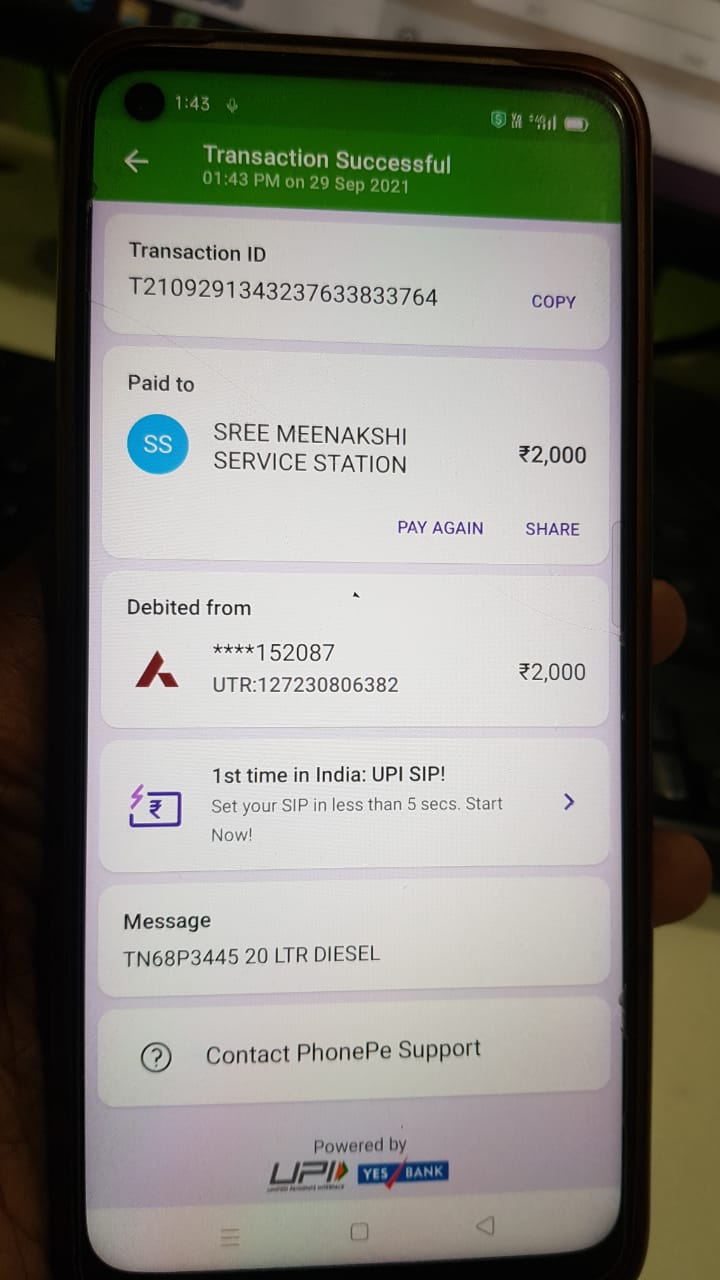The image size is (720, 1280).
Task: Open the UPI SIP promotion card
Action: [355, 803]
